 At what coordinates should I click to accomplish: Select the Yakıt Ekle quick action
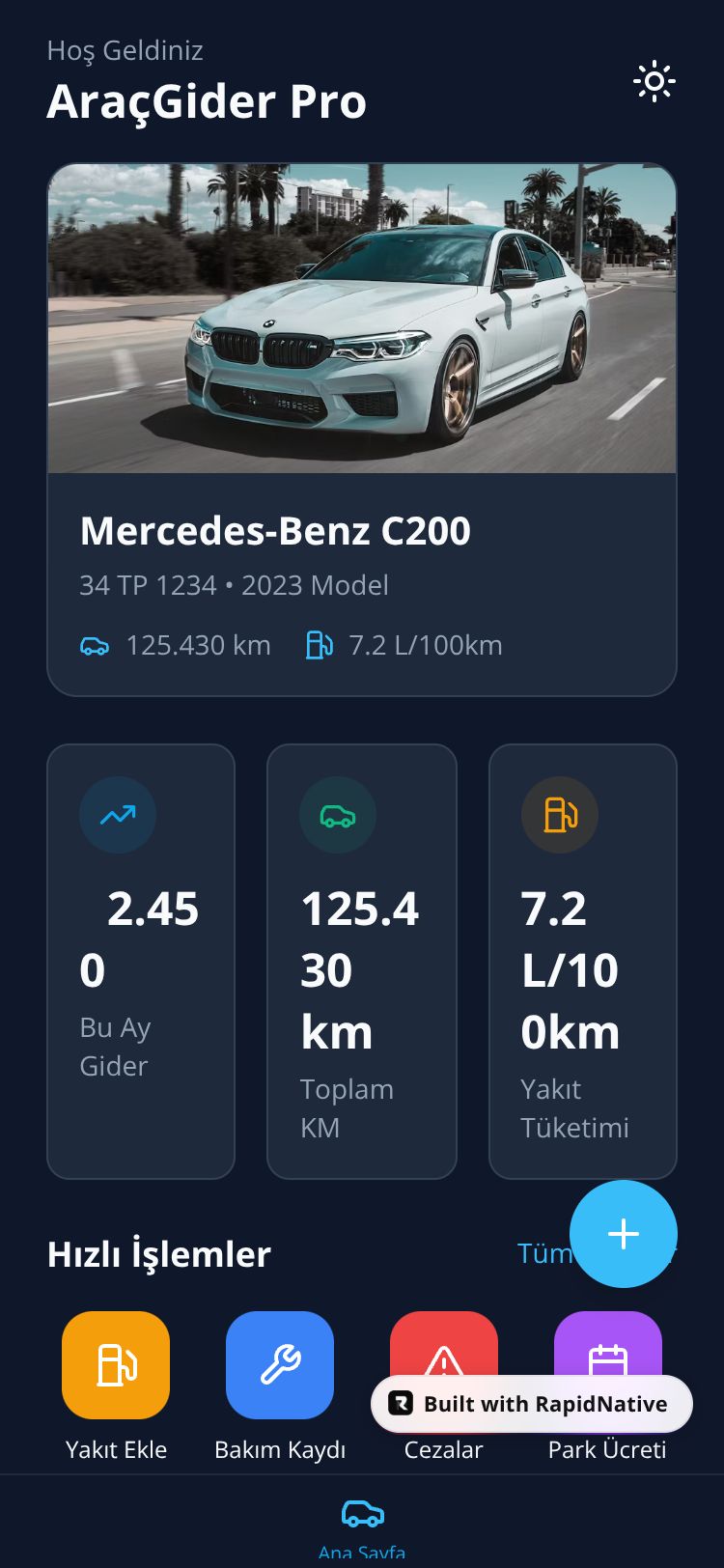pyautogui.click(x=116, y=1365)
